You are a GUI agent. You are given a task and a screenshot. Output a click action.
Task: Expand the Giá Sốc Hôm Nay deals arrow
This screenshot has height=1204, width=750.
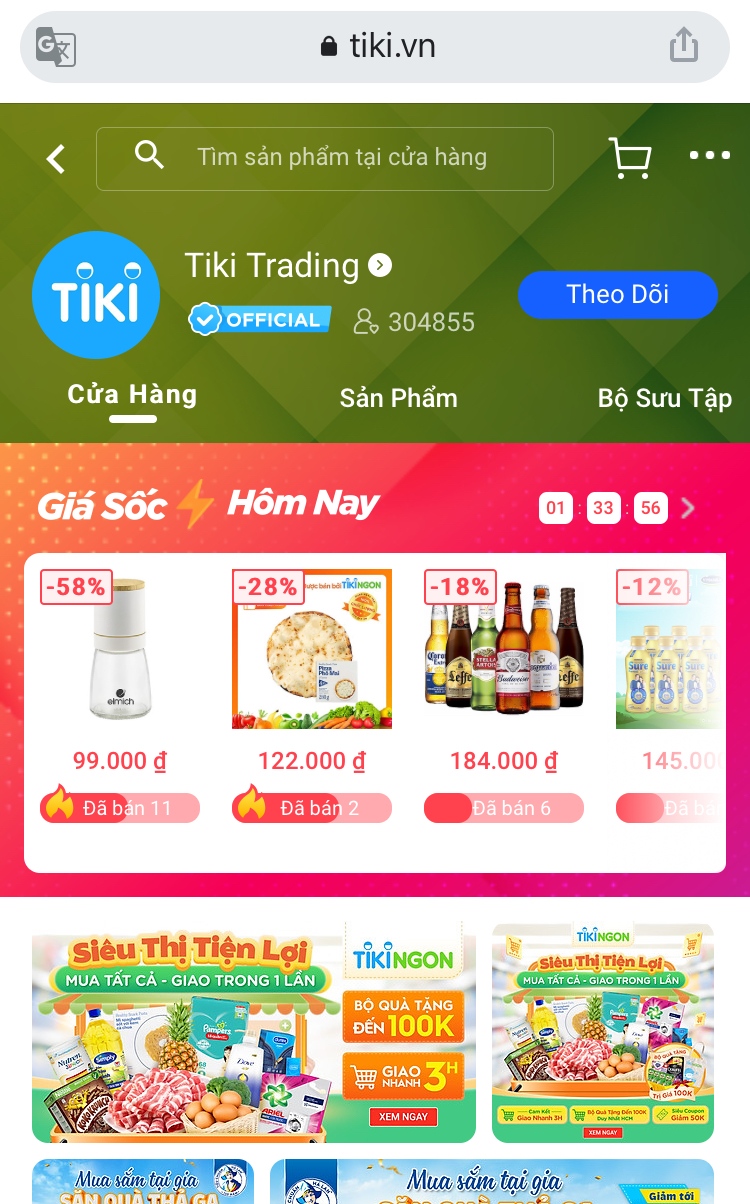click(688, 508)
